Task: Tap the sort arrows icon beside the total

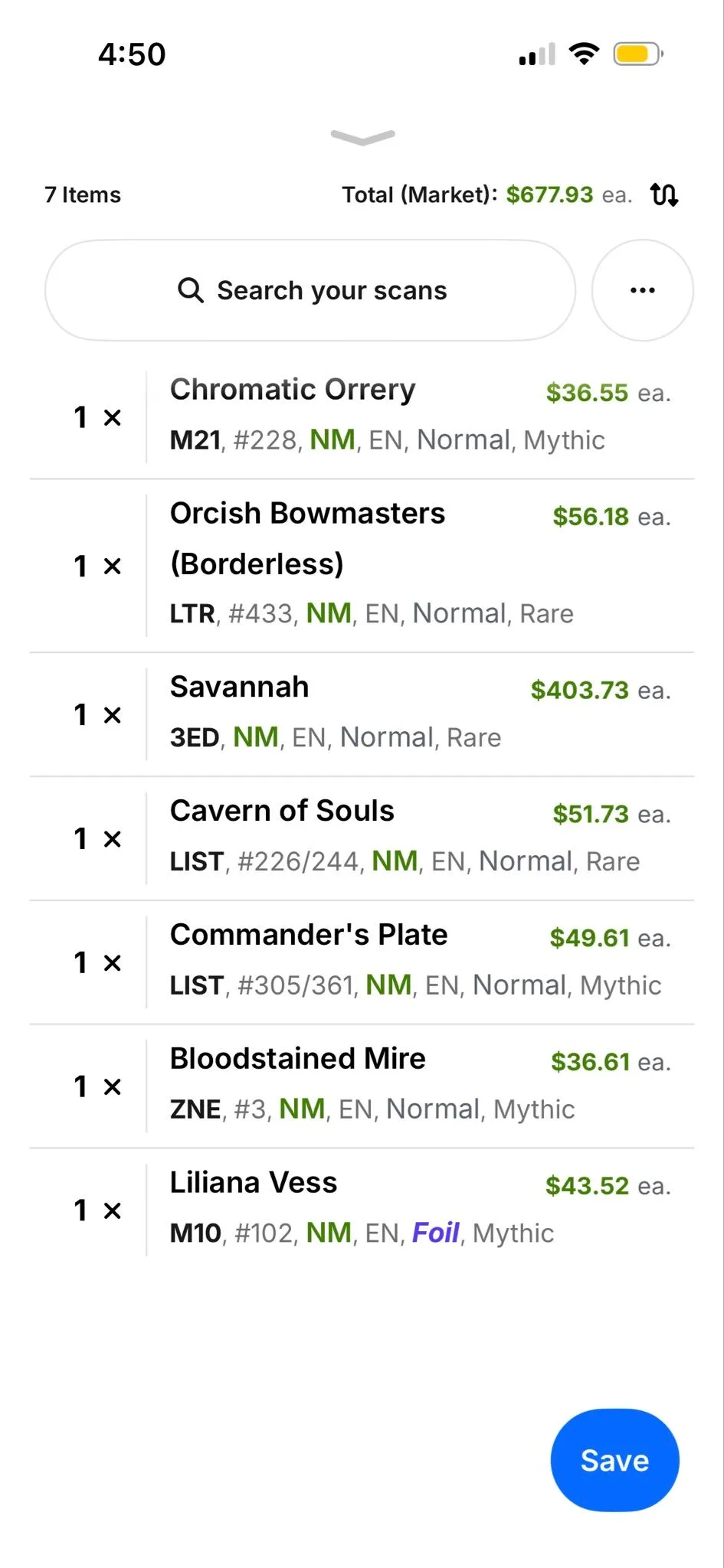Action: [664, 194]
